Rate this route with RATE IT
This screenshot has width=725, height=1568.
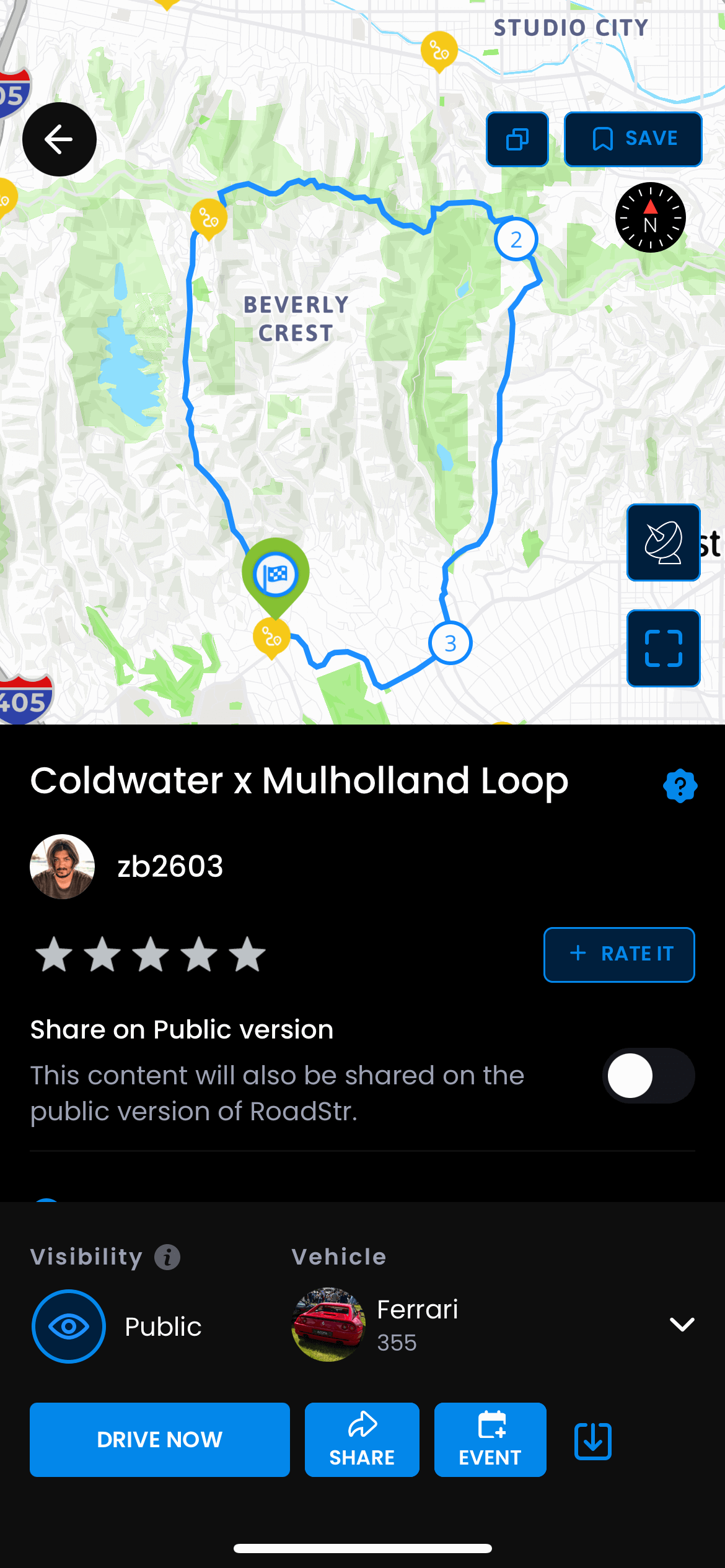tap(618, 954)
